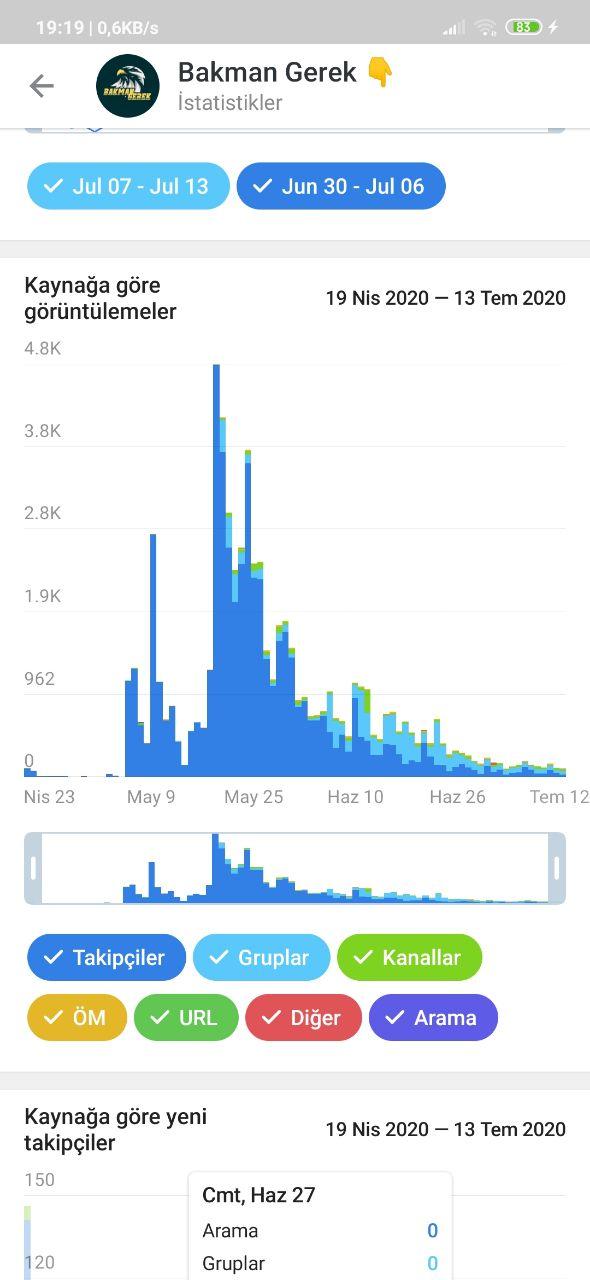
Task: Uncheck the Takipçiler filter chip
Action: pos(106,957)
